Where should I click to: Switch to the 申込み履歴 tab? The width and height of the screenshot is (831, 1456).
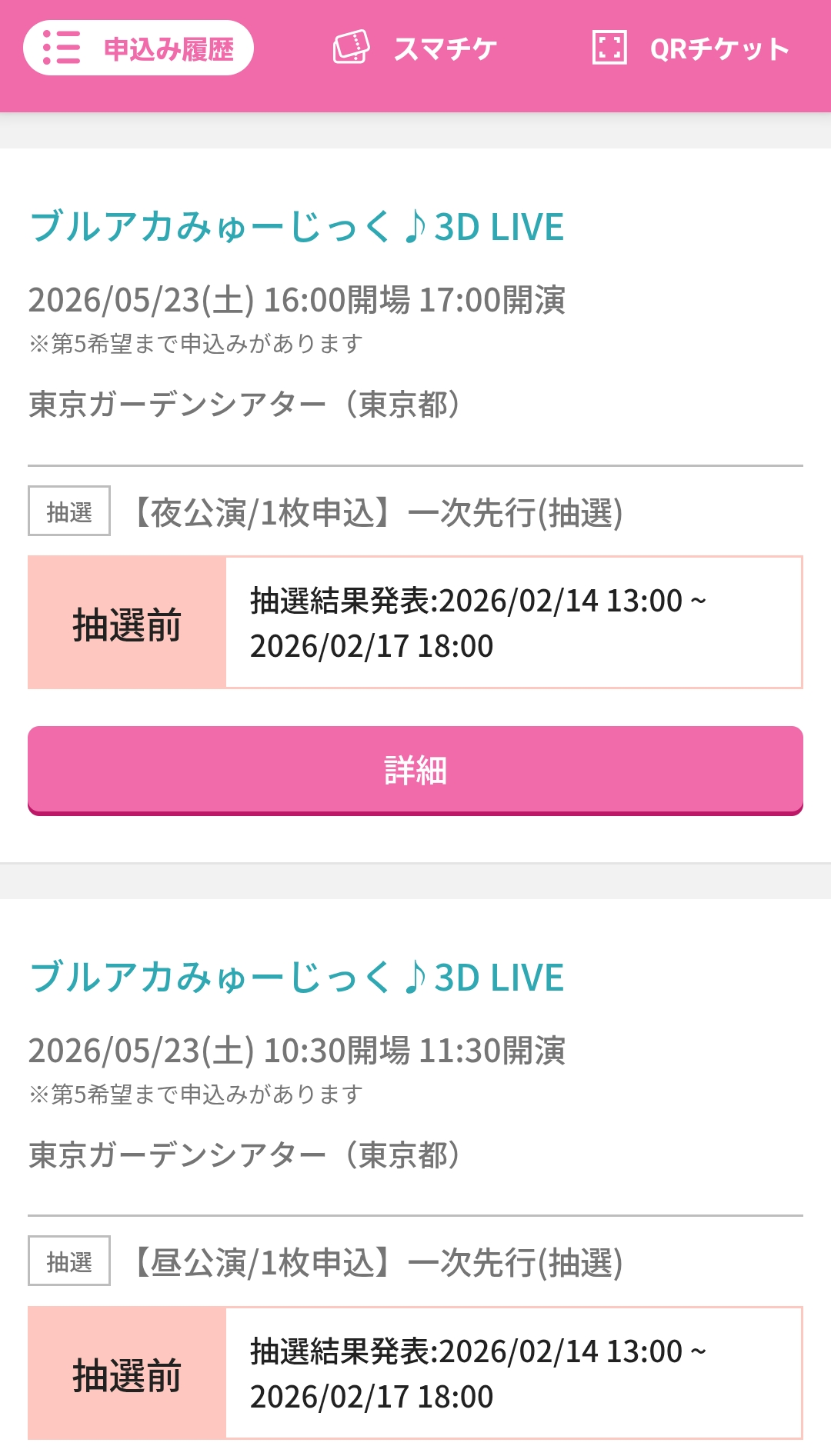click(138, 48)
